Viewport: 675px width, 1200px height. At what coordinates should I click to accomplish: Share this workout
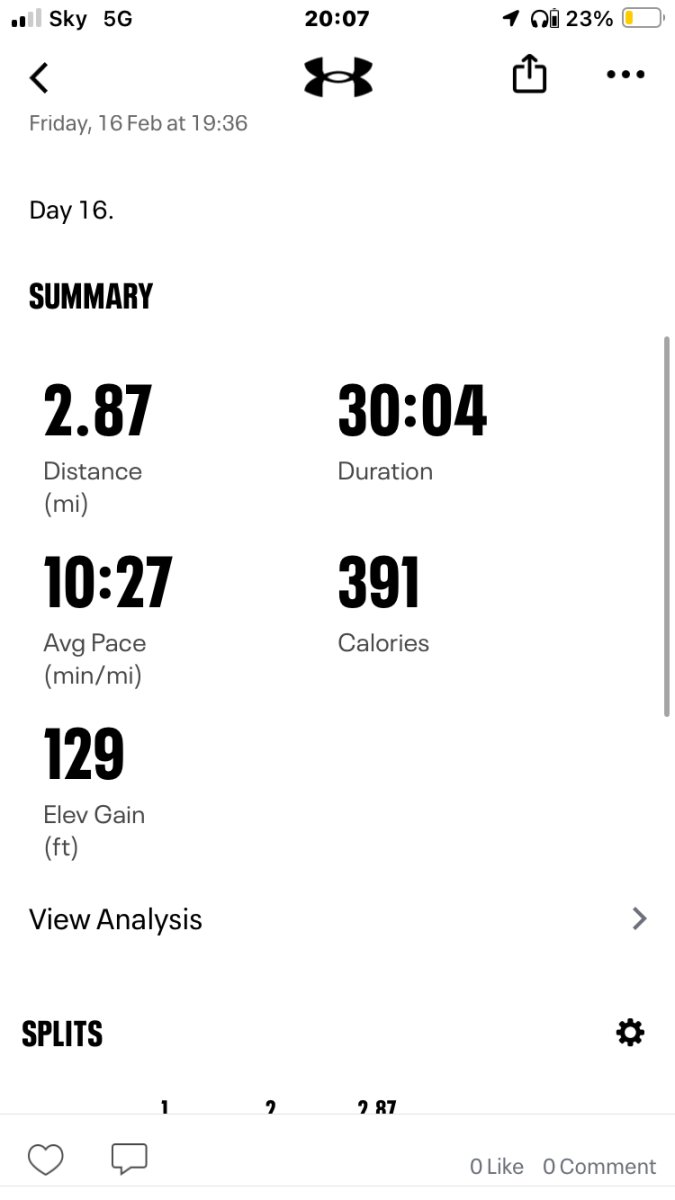[x=529, y=75]
